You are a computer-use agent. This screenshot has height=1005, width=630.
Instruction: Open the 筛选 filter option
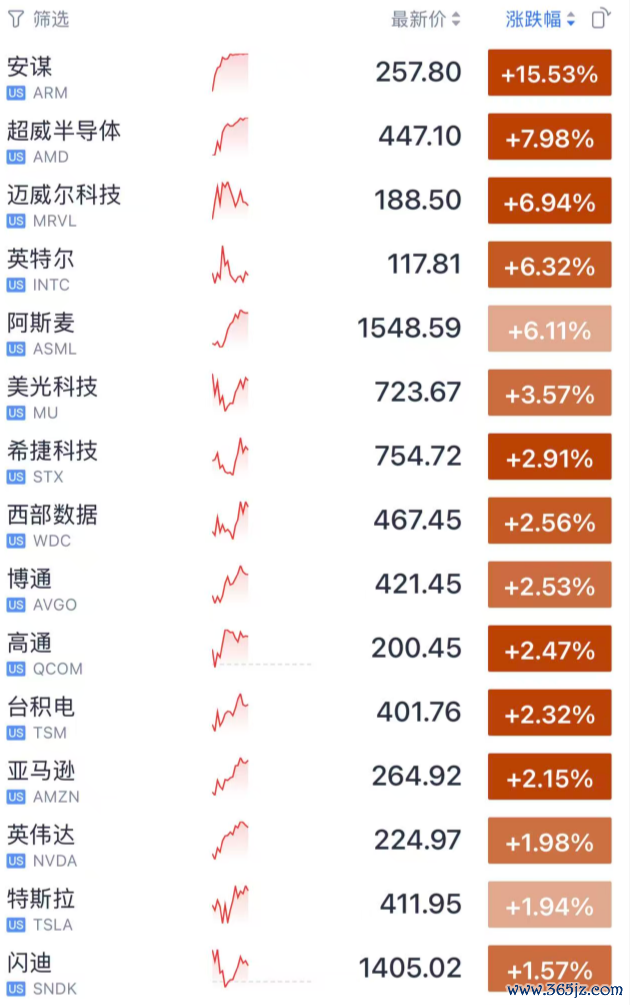pyautogui.click(x=38, y=19)
